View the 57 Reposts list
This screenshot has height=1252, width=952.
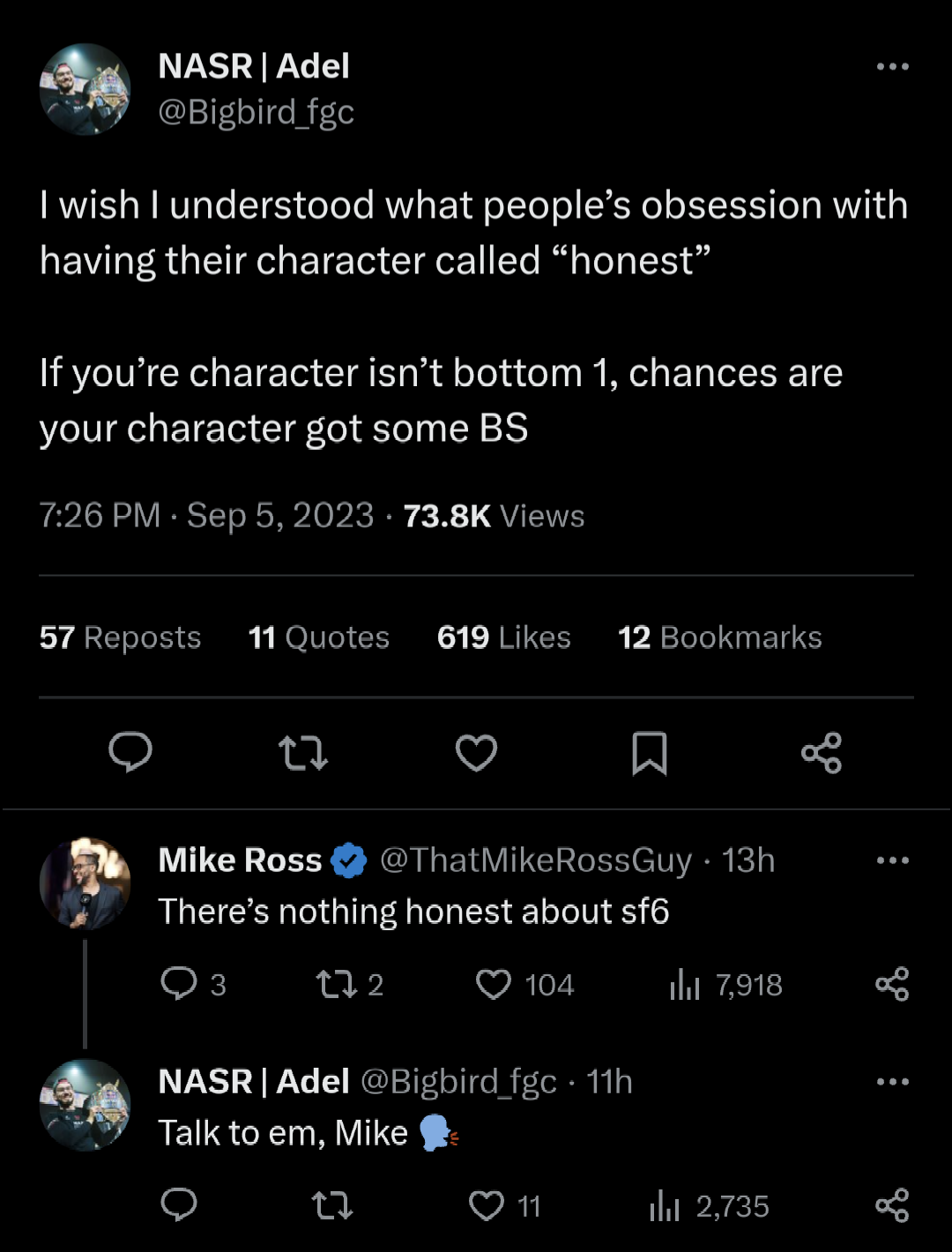[120, 637]
